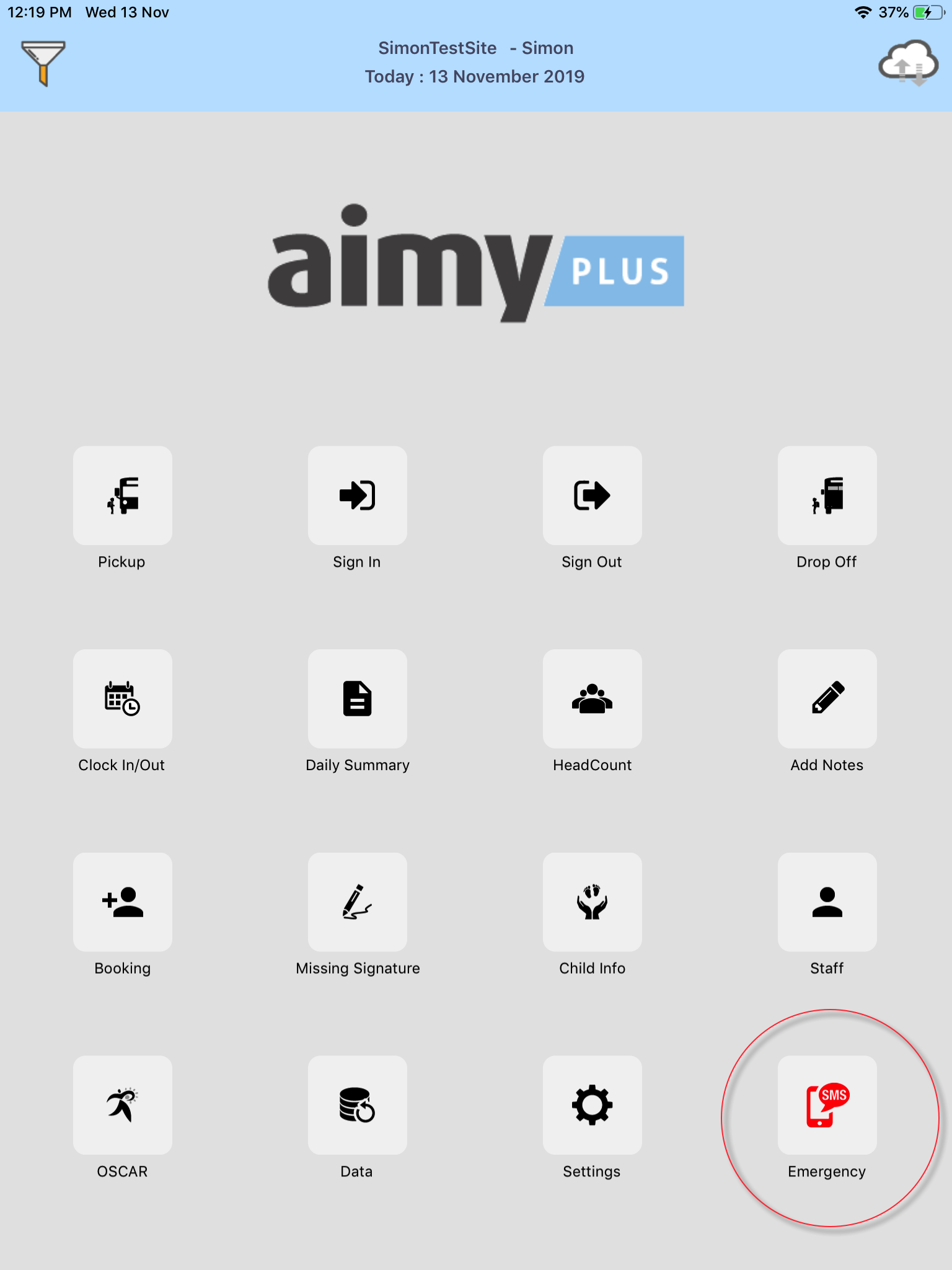Viewport: 952px width, 1270px height.
Task: Check Missing Signature
Action: pyautogui.click(x=357, y=902)
